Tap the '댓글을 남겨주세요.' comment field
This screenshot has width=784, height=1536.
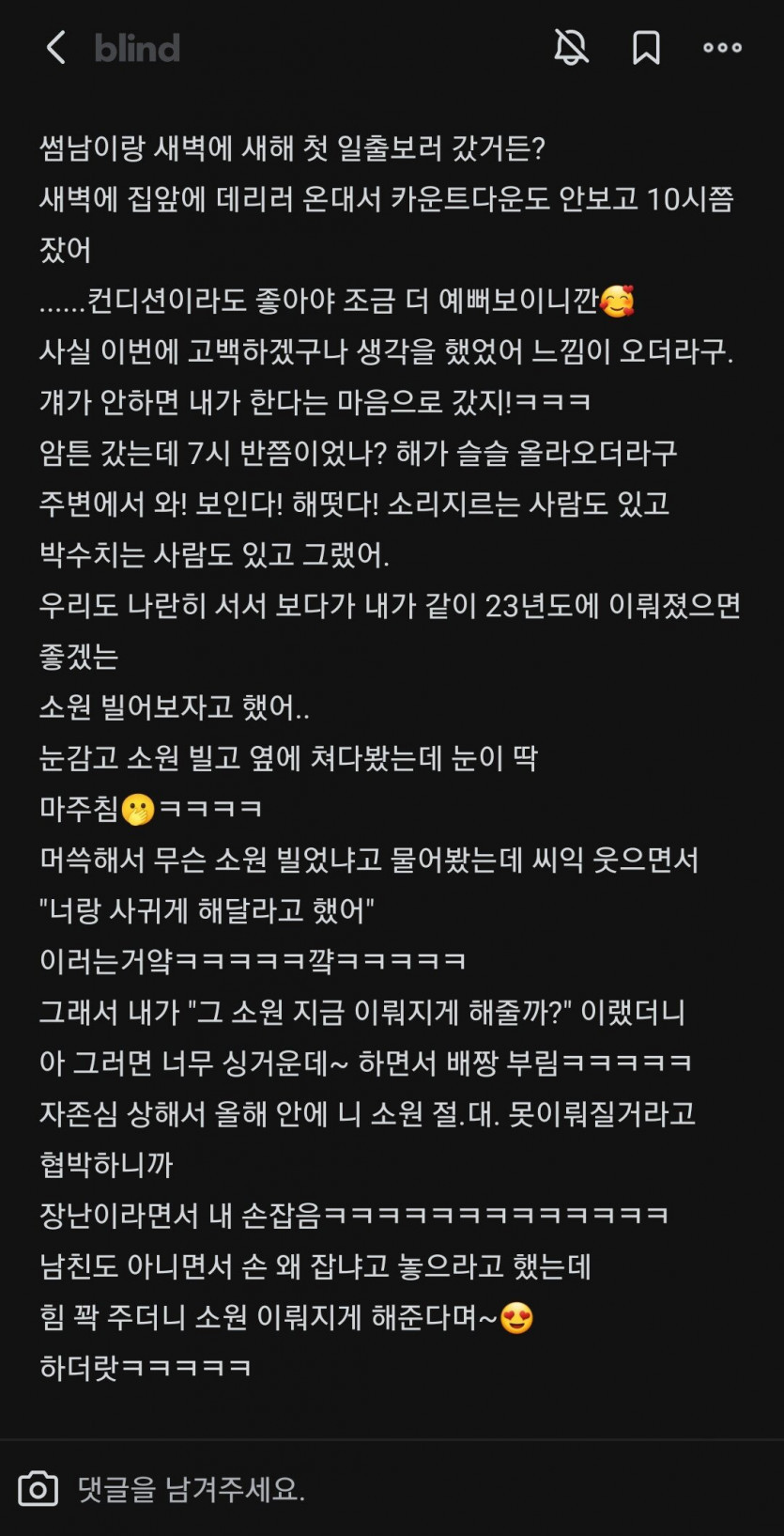[376, 1489]
